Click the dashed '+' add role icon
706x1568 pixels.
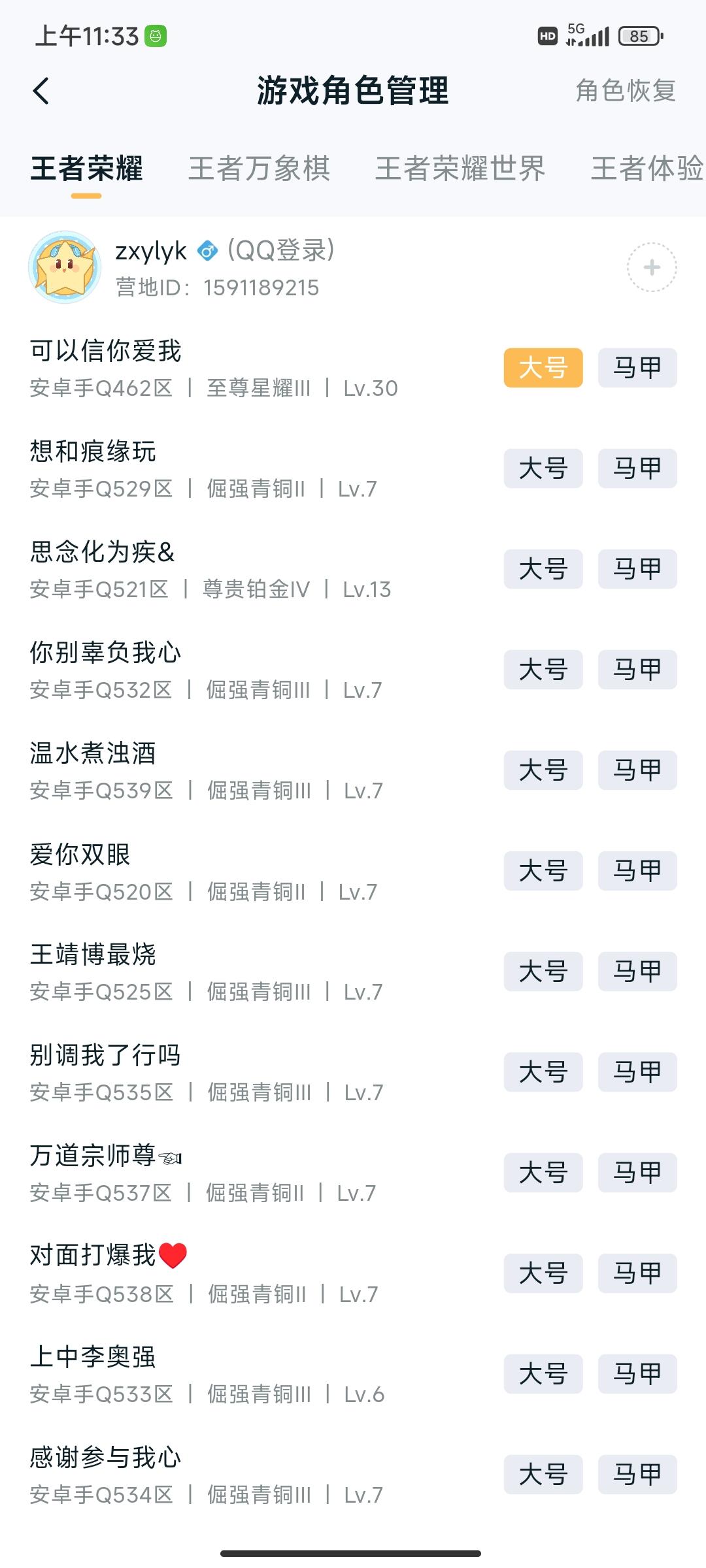(x=652, y=269)
